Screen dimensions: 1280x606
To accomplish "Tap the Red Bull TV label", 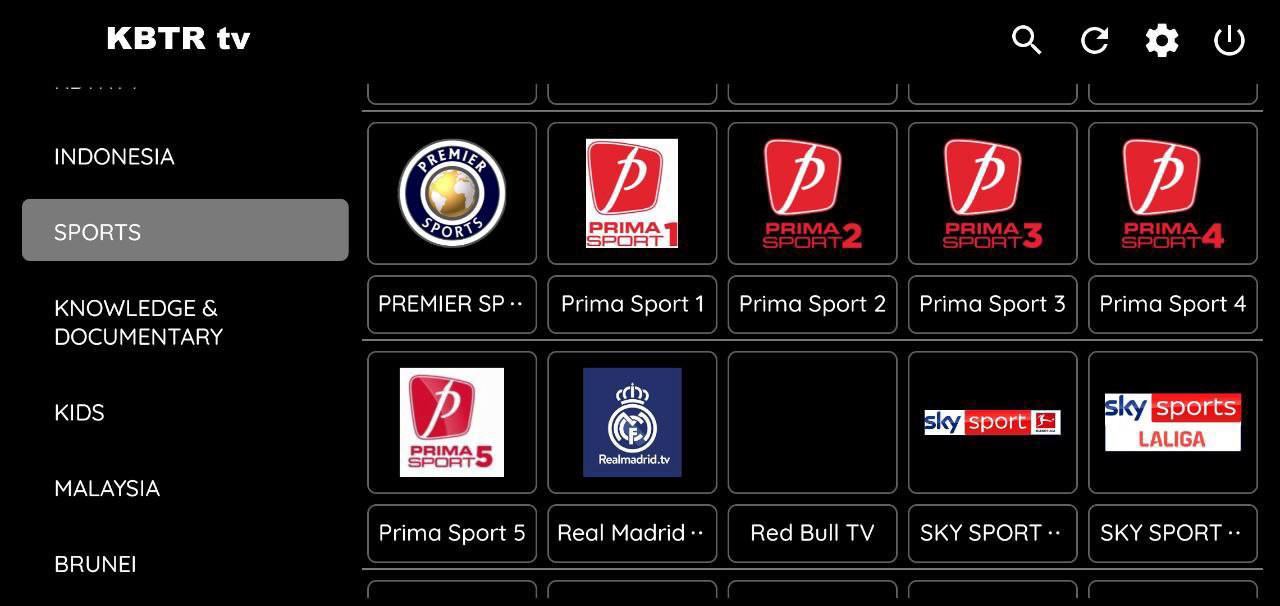I will pyautogui.click(x=812, y=533).
